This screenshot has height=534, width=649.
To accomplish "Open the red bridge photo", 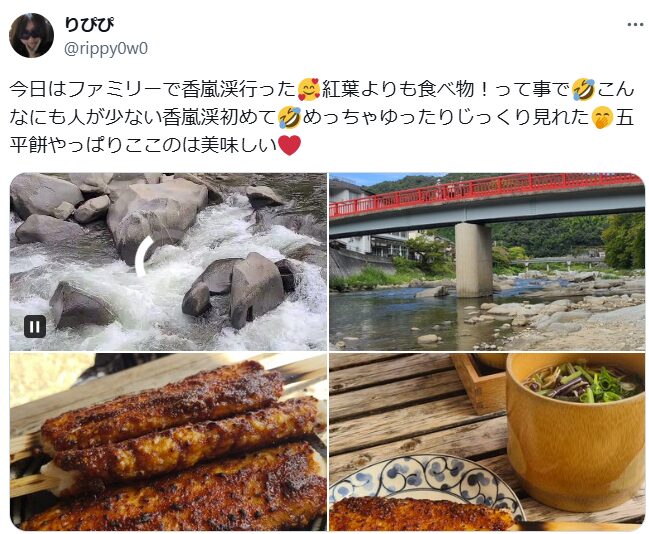I will coord(486,260).
